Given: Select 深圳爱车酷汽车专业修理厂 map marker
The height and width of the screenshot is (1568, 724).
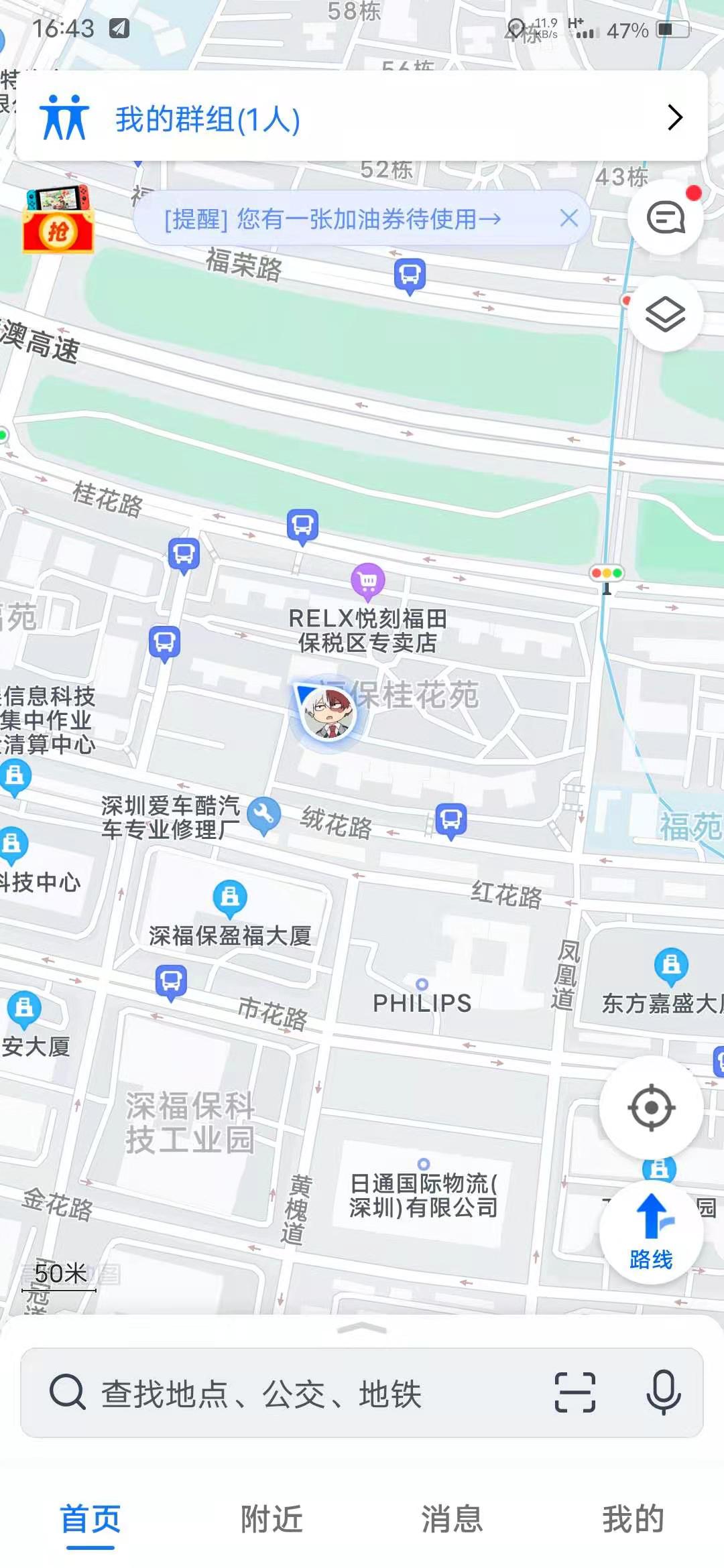Looking at the screenshot, I should point(263,815).
